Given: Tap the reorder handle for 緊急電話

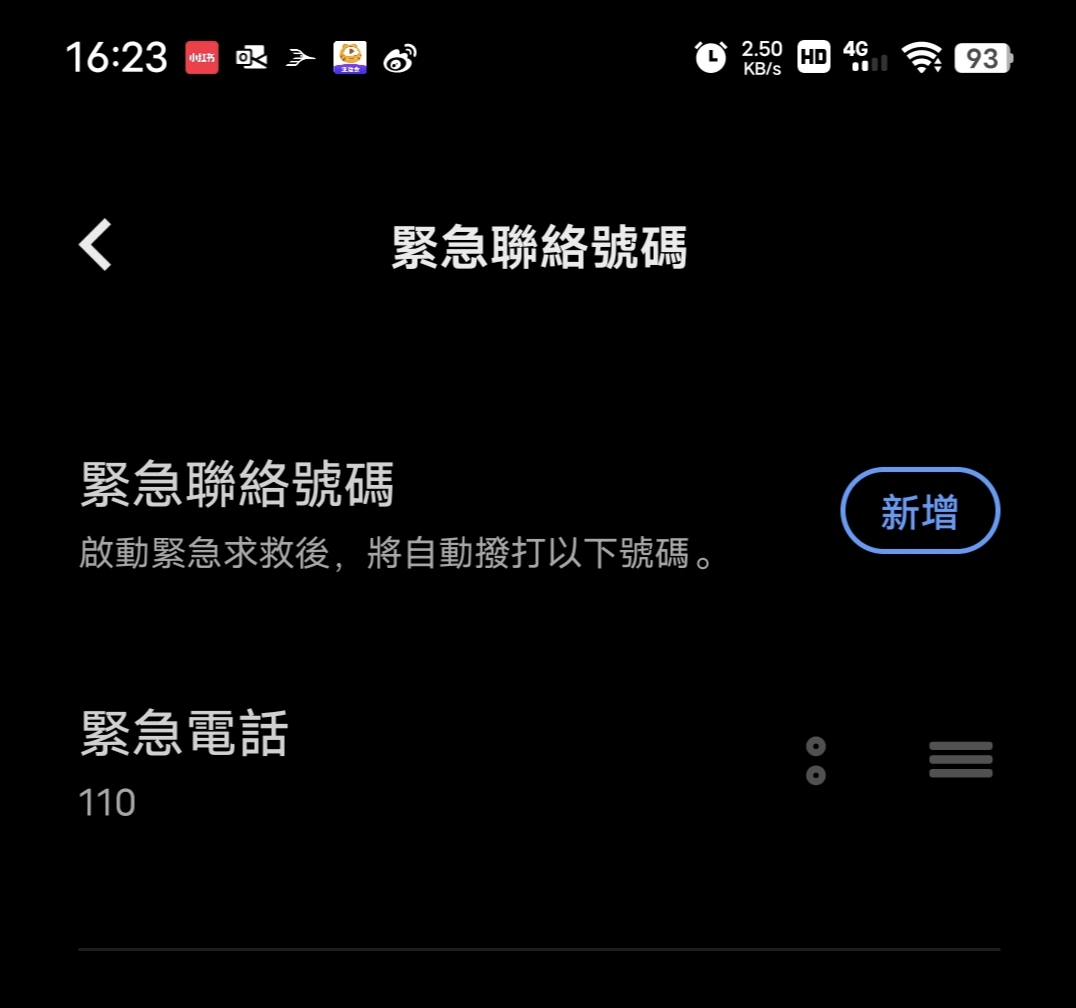Looking at the screenshot, I should [960, 760].
